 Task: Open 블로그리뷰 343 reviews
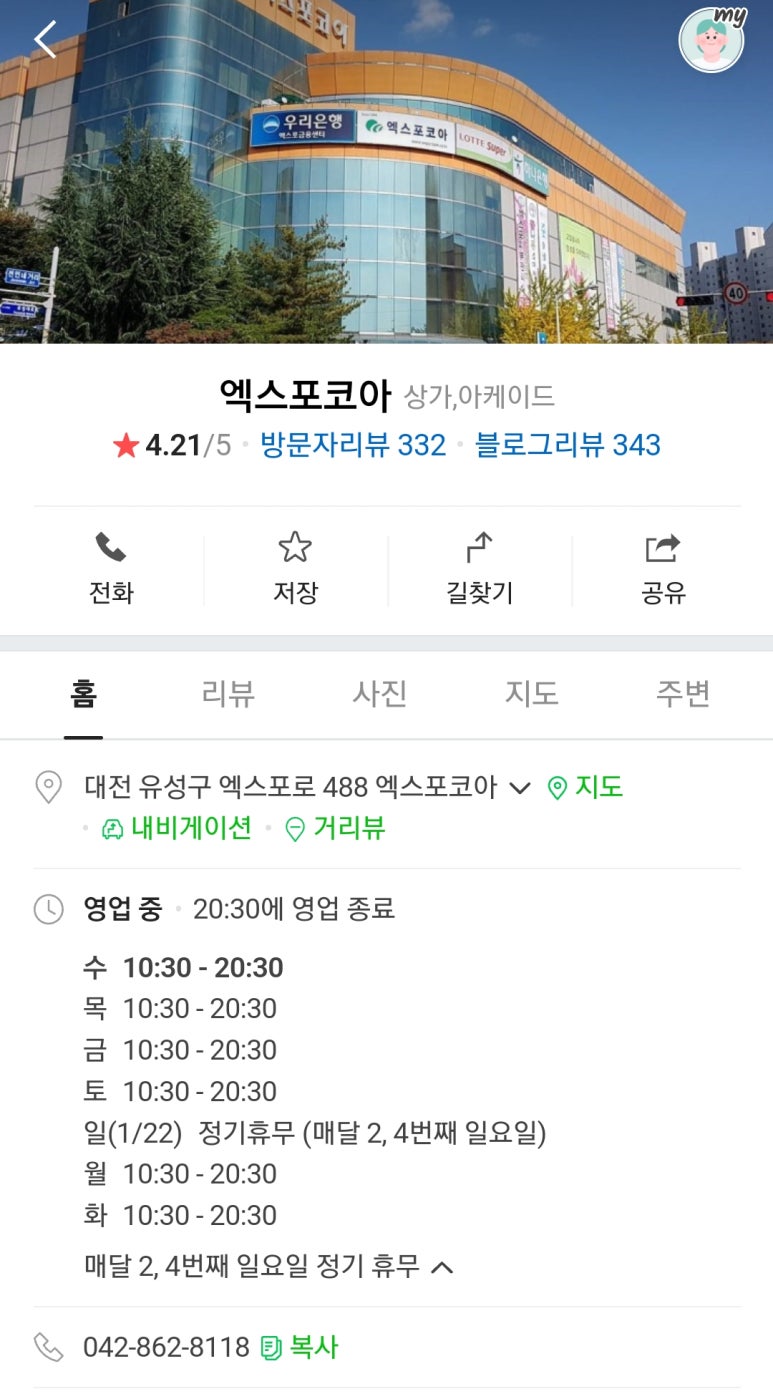pyautogui.click(x=567, y=445)
